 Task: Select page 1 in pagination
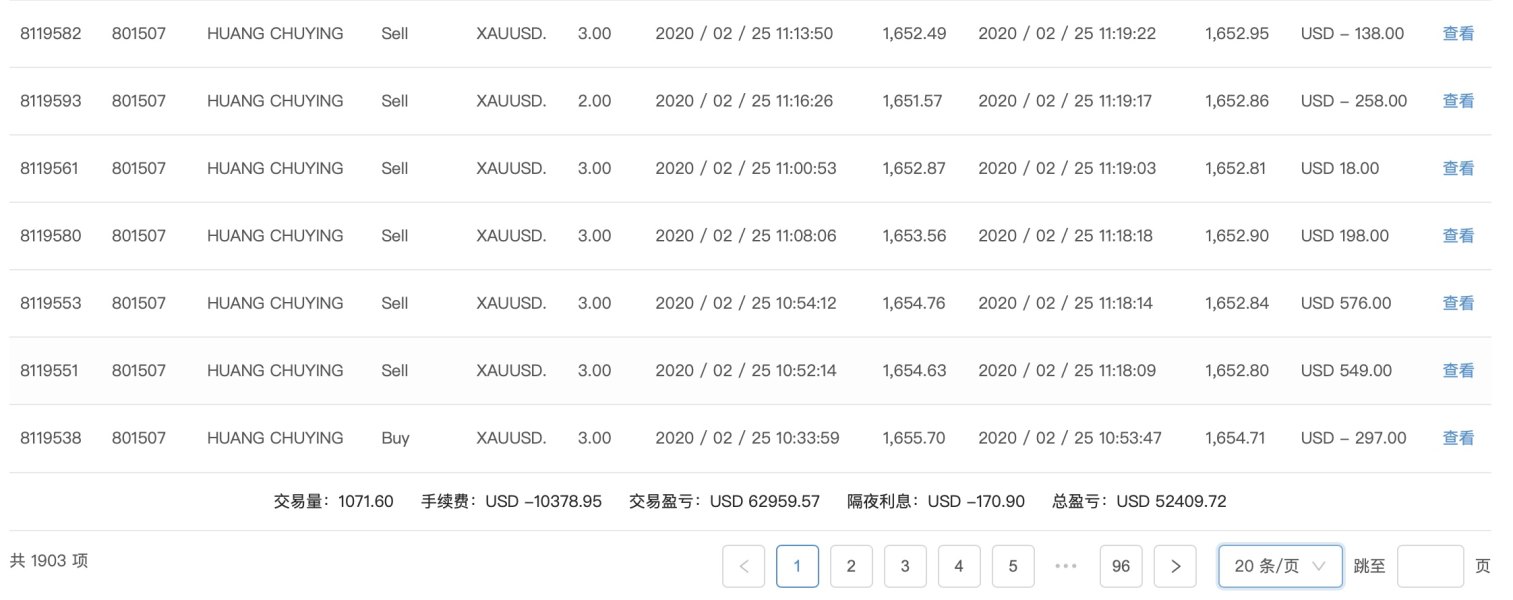[797, 566]
